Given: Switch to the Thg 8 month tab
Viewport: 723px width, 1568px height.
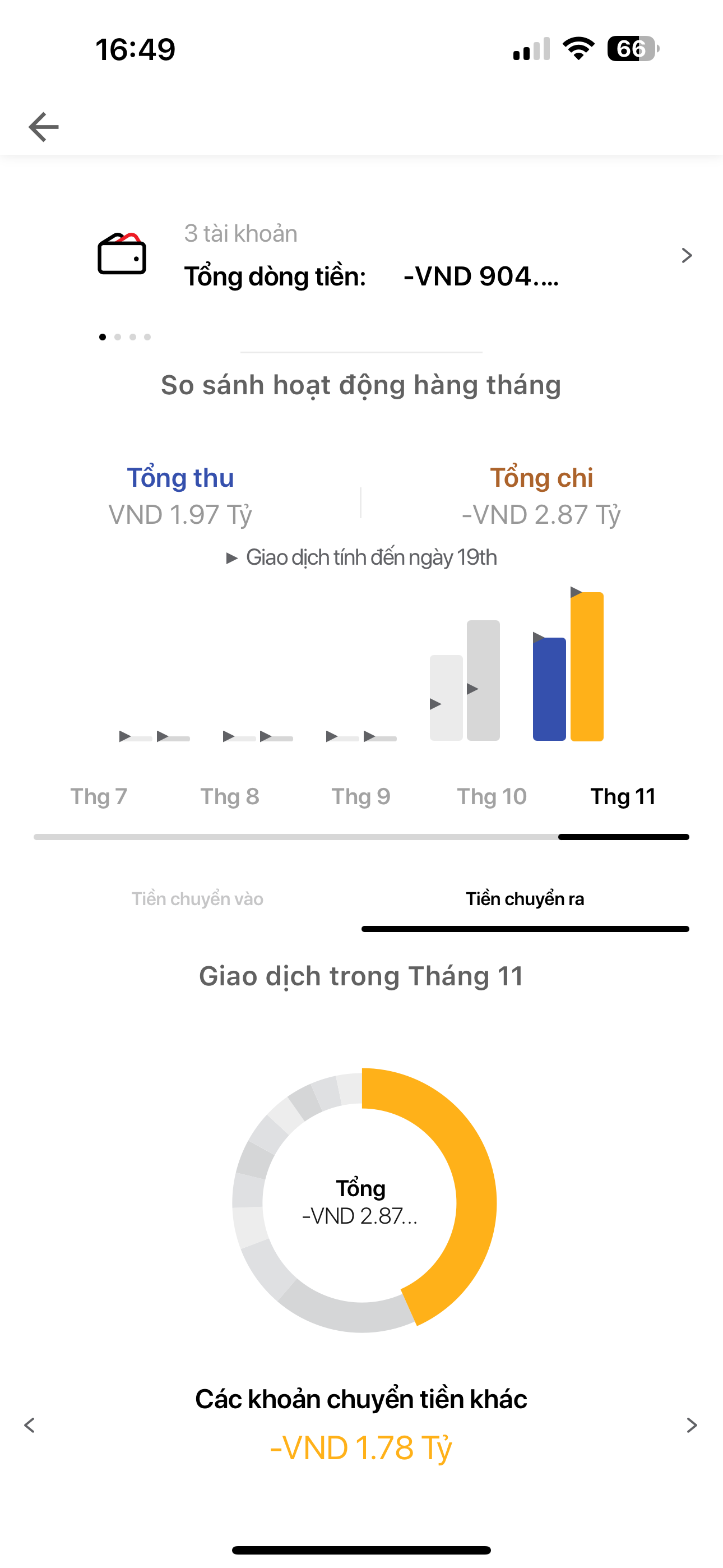Looking at the screenshot, I should (x=230, y=796).
